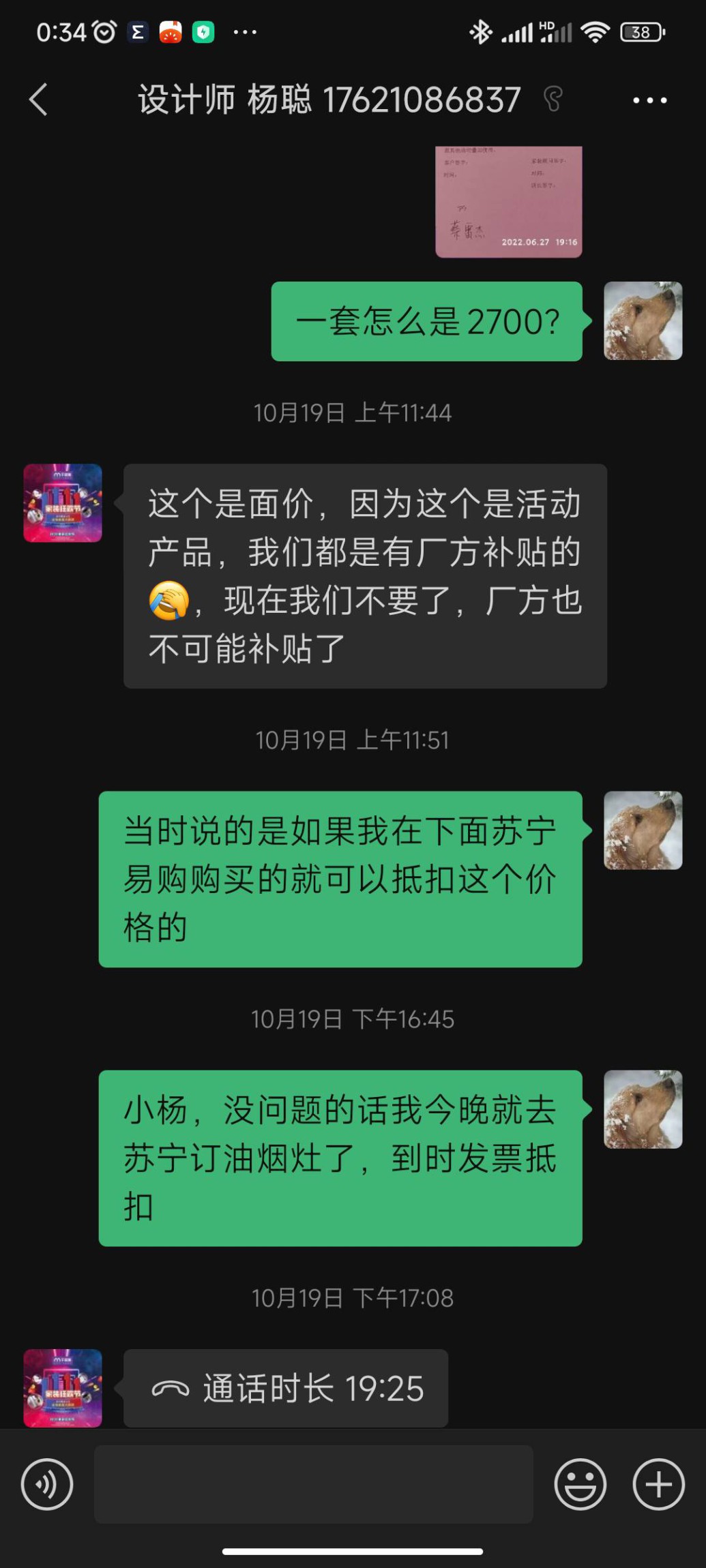This screenshot has height=1568, width=706.
Task: Switch to voice message input
Action: pos(47,1484)
